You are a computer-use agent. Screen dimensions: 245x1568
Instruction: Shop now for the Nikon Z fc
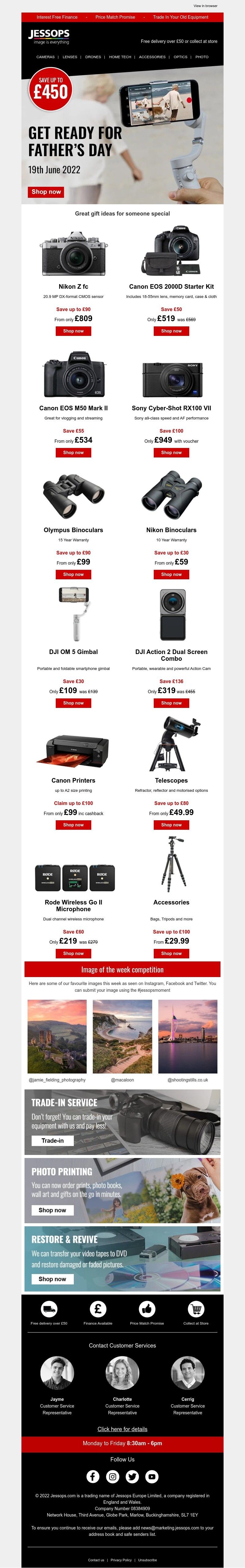[73, 331]
